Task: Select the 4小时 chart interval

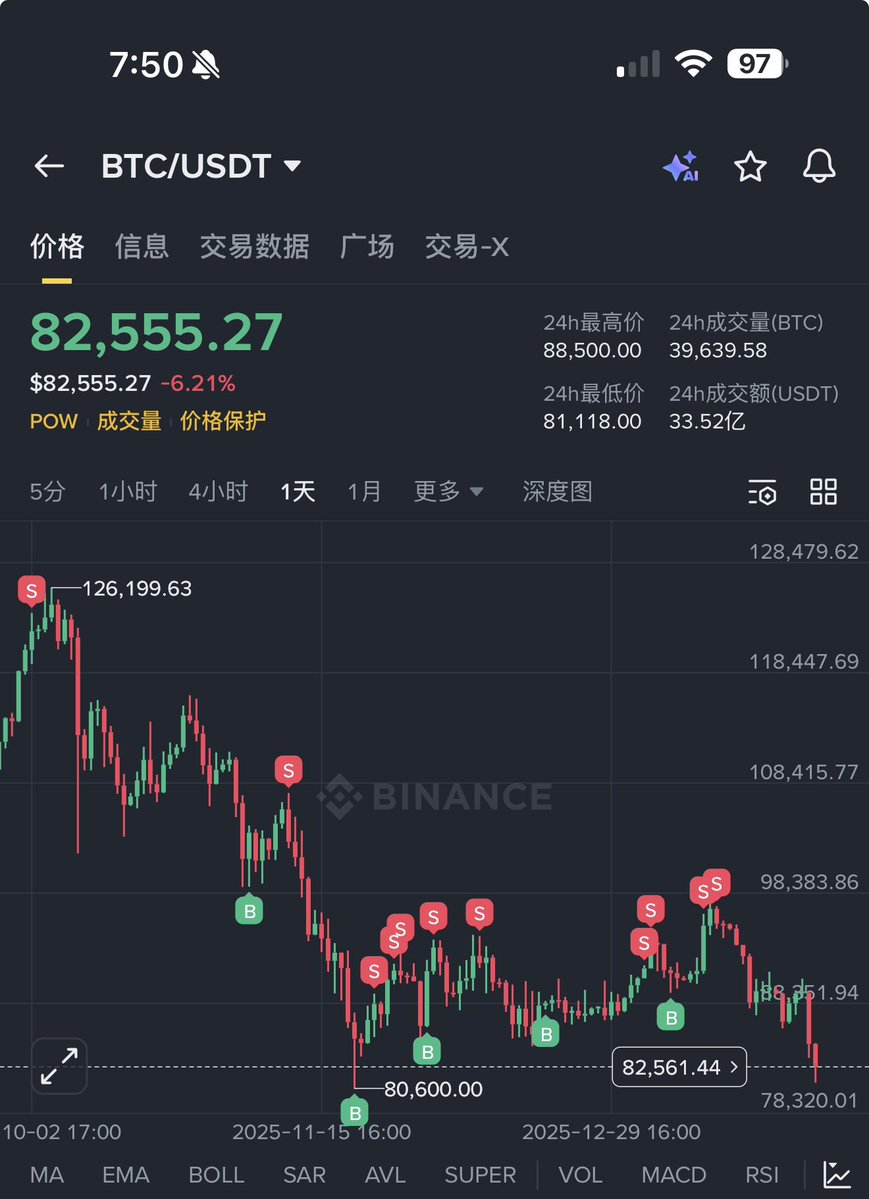Action: [218, 491]
